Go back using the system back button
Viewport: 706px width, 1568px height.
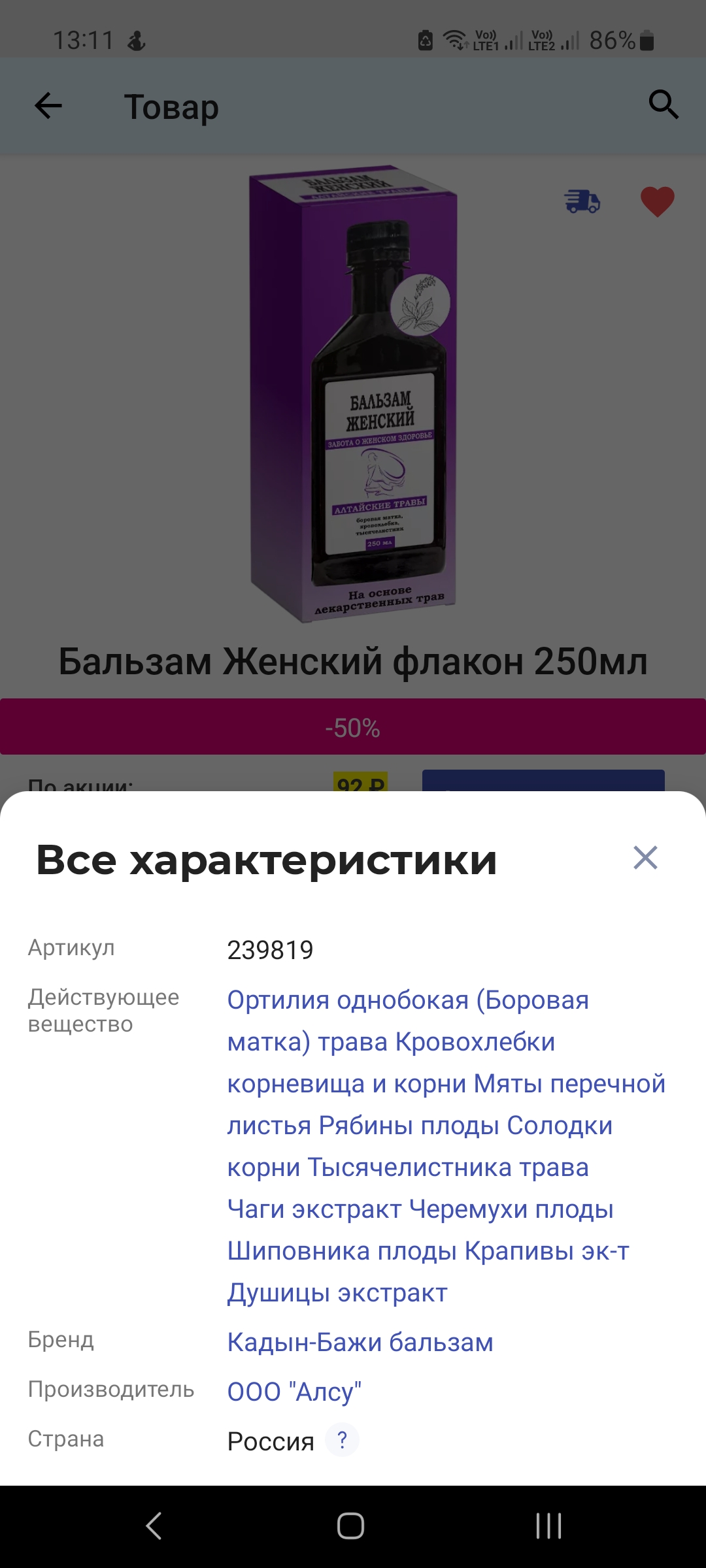tap(154, 1526)
